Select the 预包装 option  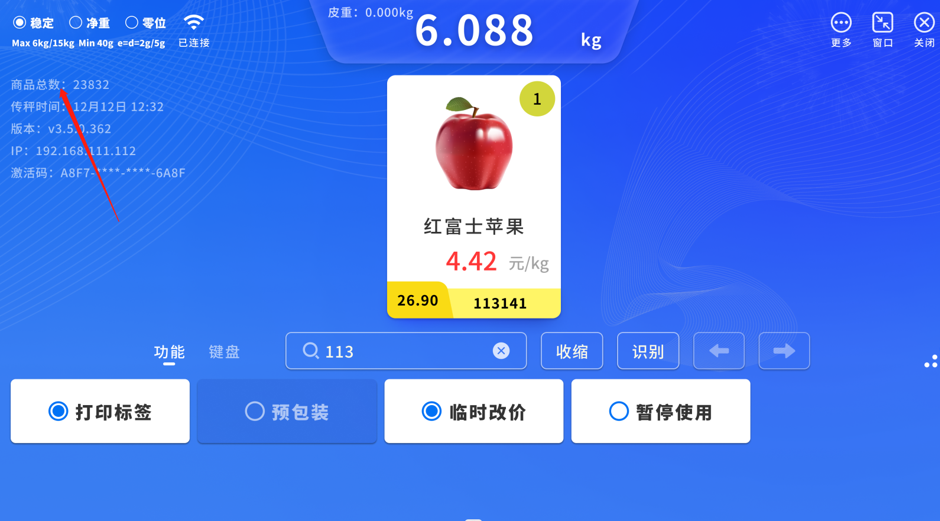[x=287, y=411]
